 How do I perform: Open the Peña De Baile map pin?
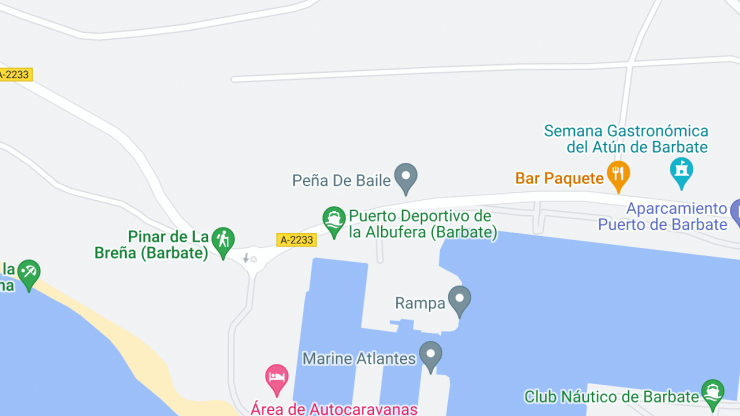click(405, 178)
